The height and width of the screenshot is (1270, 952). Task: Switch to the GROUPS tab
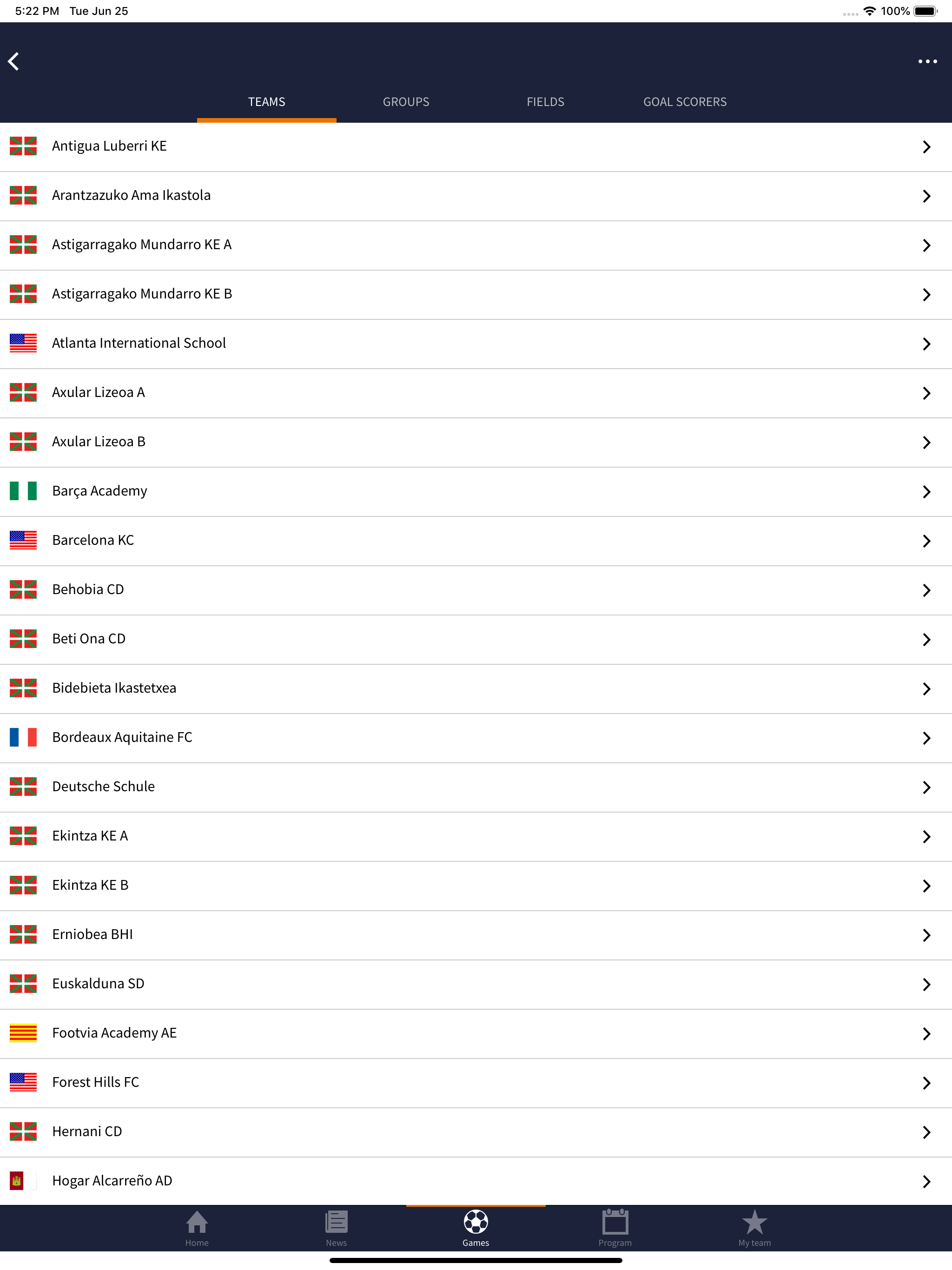point(406,102)
